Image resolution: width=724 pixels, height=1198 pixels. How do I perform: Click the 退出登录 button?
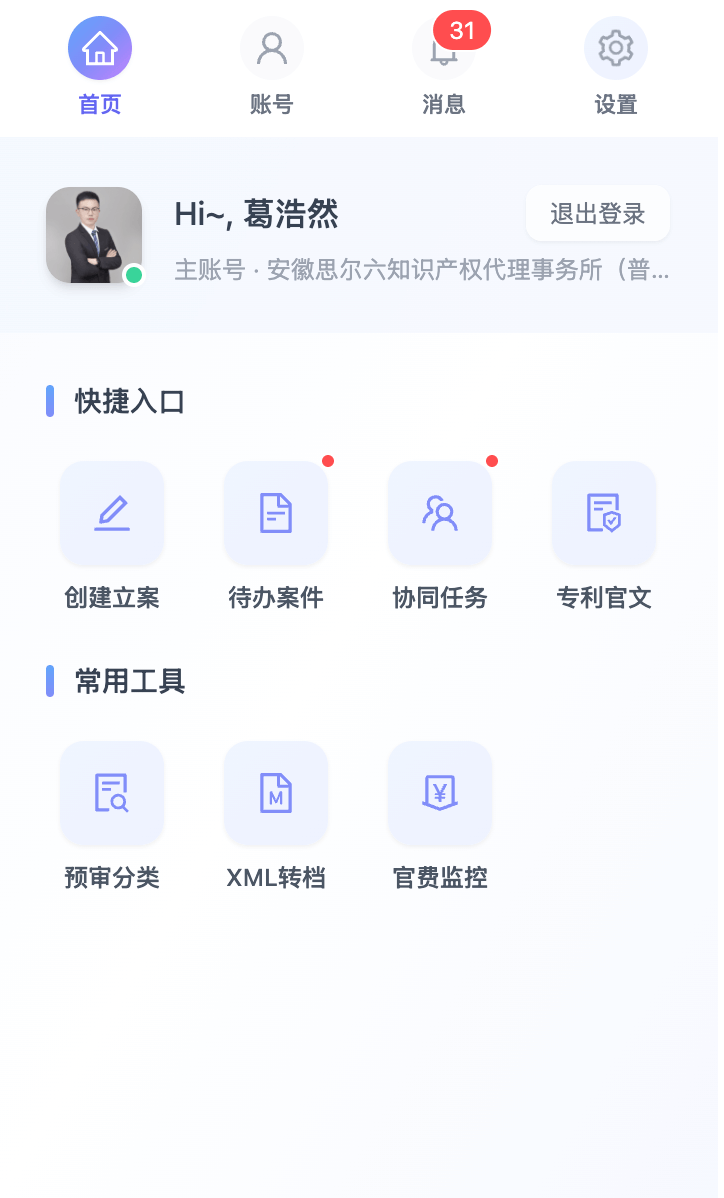click(597, 213)
